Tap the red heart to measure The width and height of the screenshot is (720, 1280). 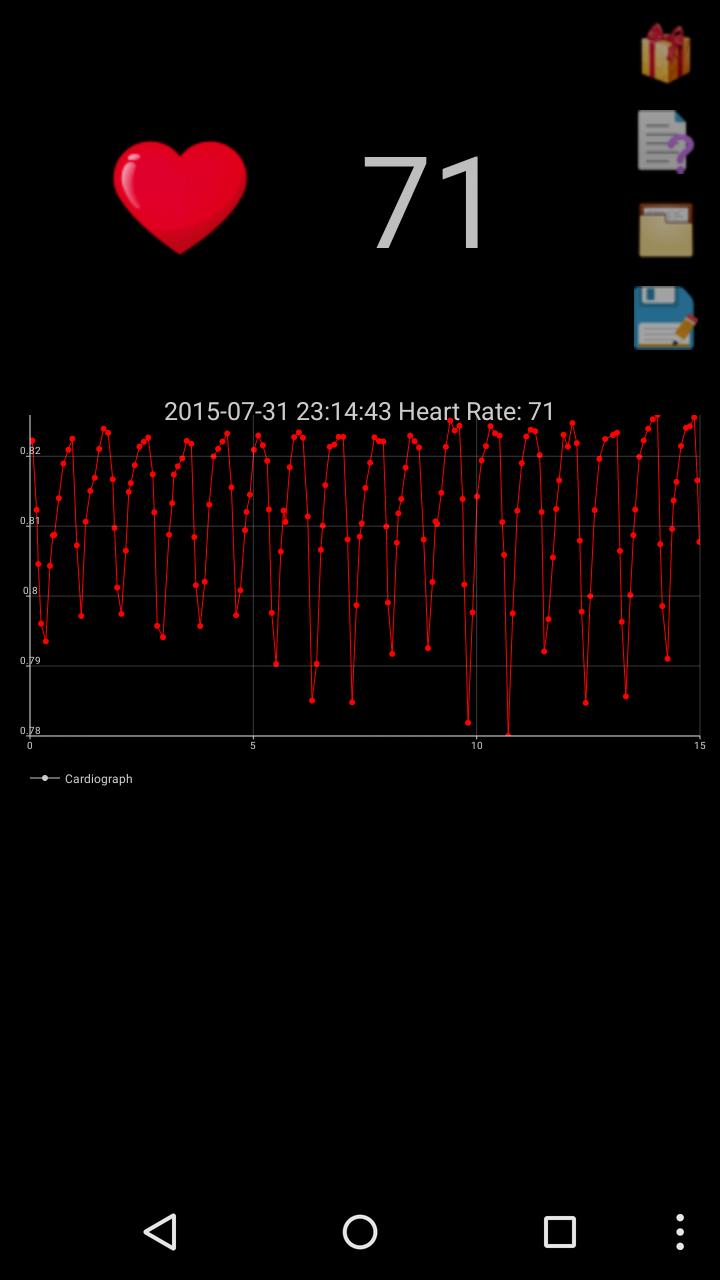[x=180, y=197]
